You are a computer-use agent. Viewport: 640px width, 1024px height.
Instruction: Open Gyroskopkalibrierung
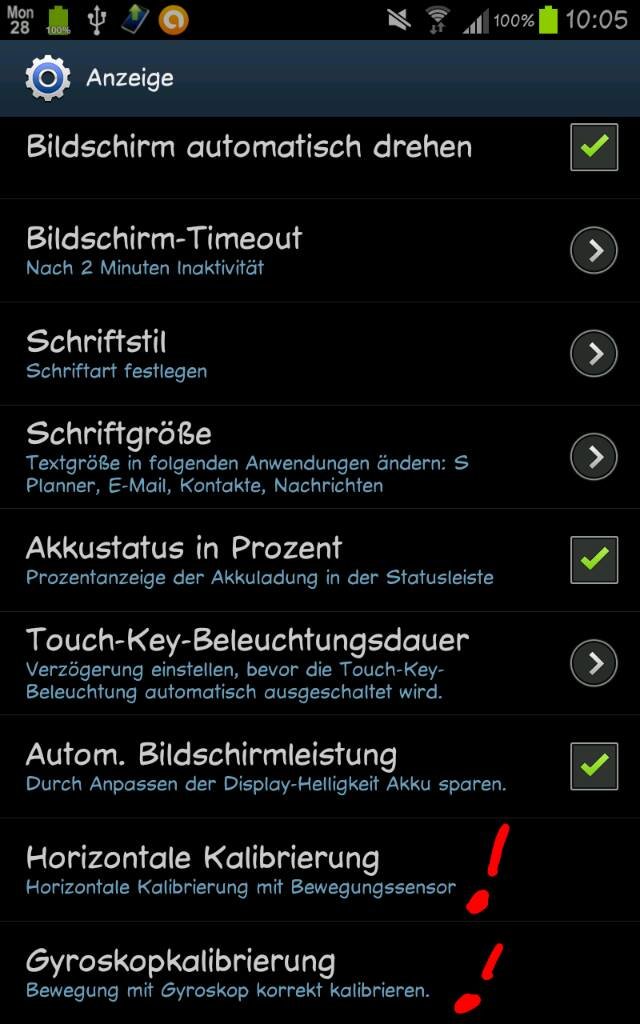pyautogui.click(x=320, y=973)
